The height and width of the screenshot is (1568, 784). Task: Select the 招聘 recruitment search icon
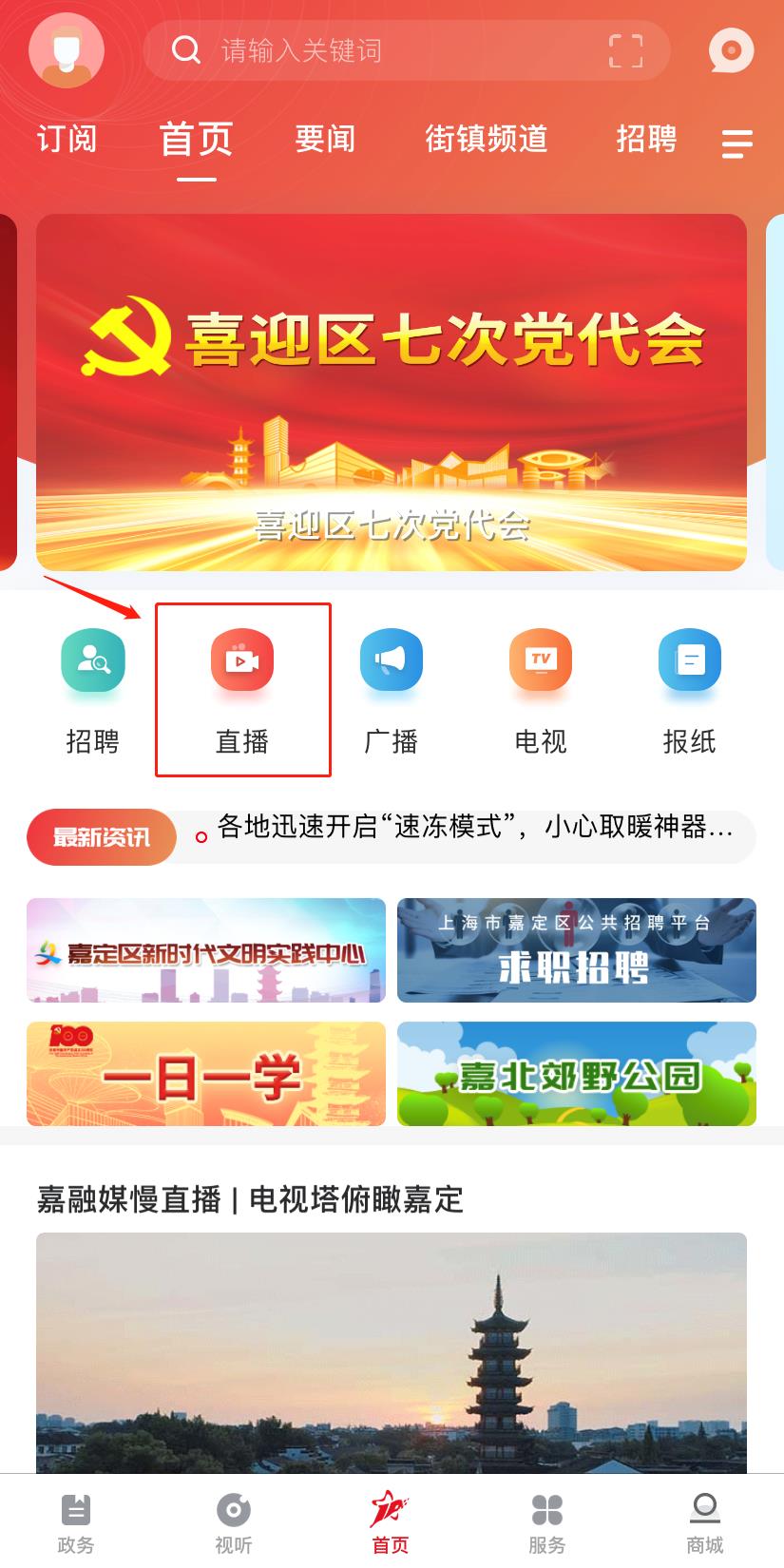tap(92, 660)
